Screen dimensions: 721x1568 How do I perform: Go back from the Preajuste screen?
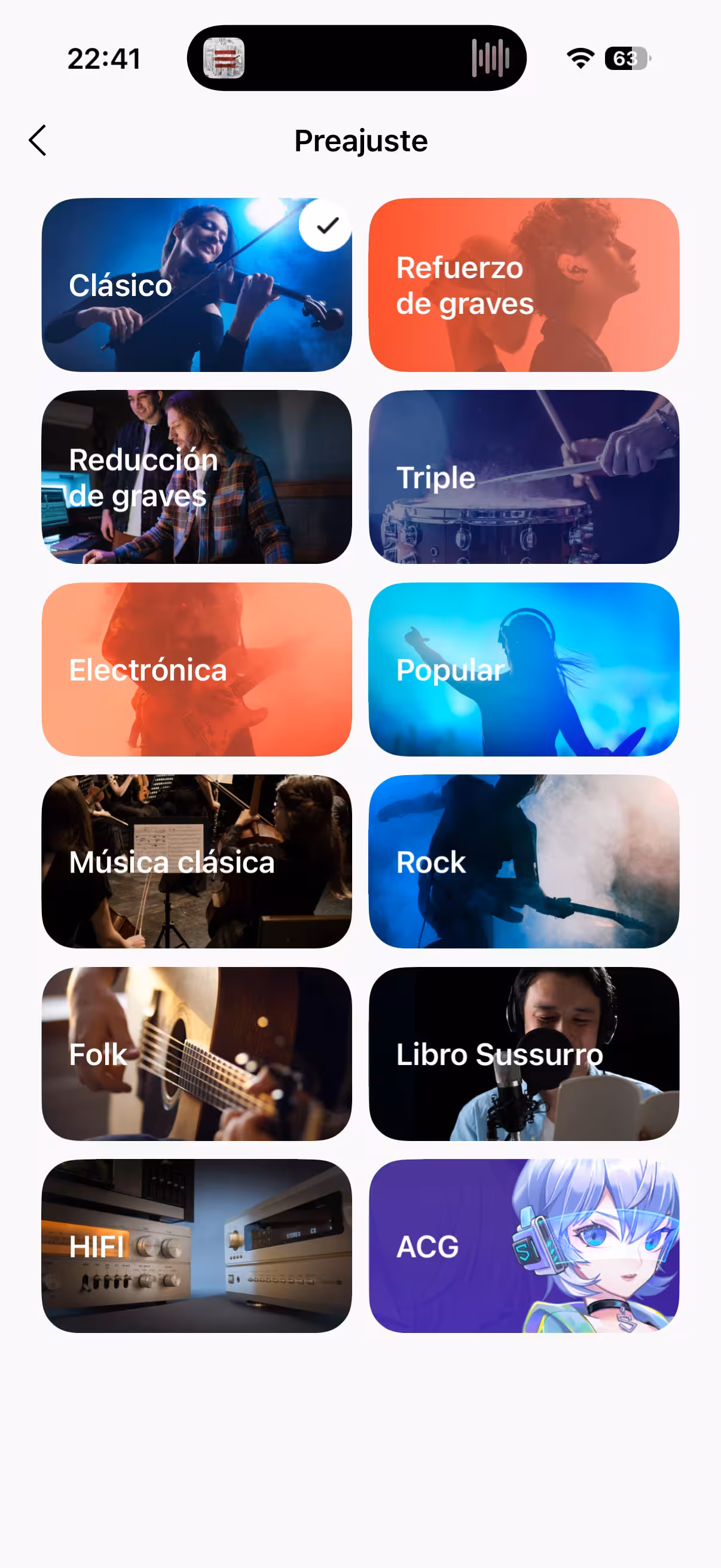coord(38,141)
